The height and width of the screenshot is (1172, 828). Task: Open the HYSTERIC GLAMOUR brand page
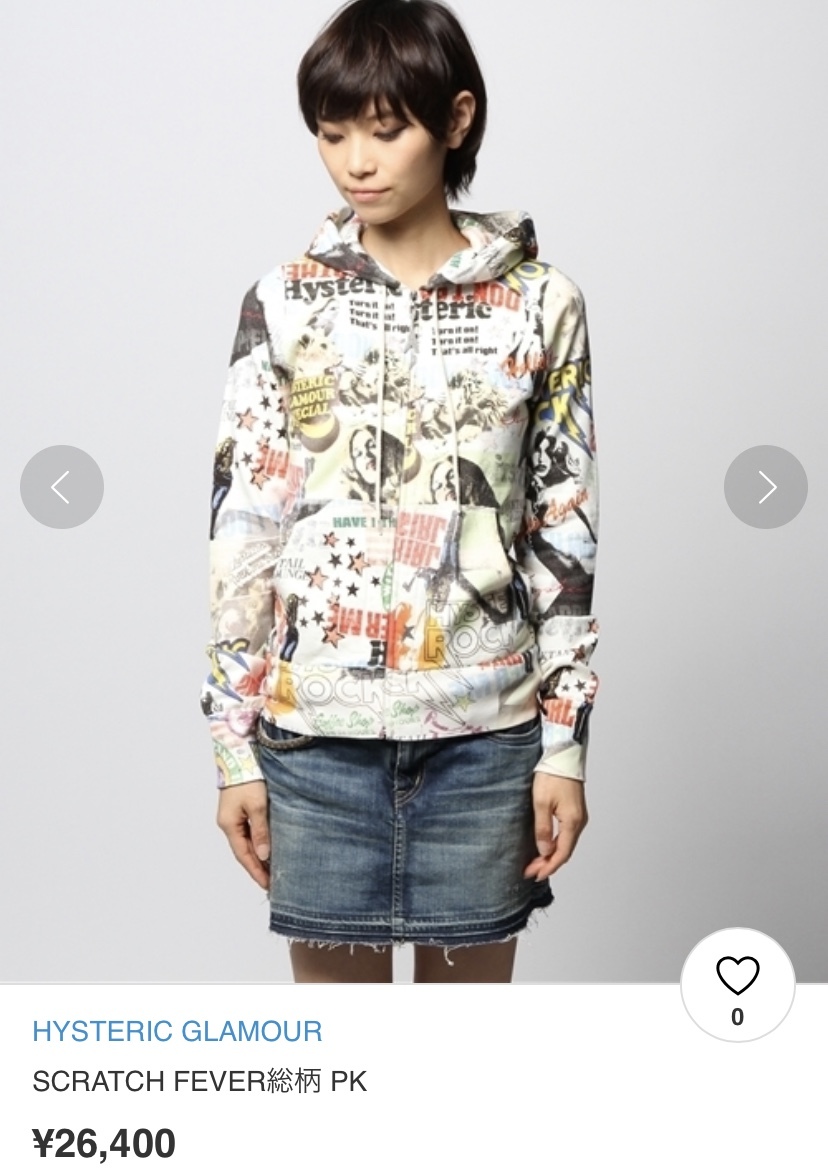tap(177, 1031)
